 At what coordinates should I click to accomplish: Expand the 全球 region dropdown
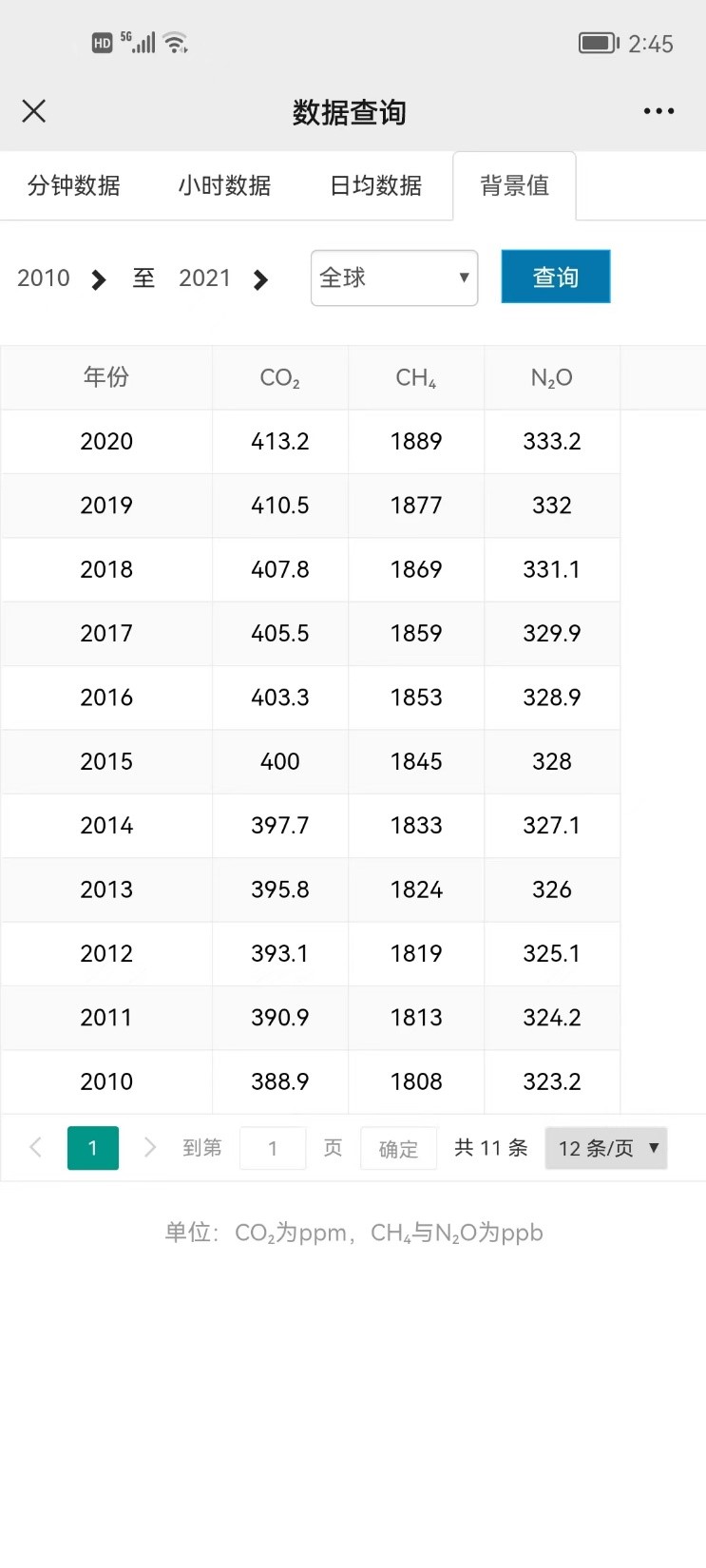click(393, 277)
